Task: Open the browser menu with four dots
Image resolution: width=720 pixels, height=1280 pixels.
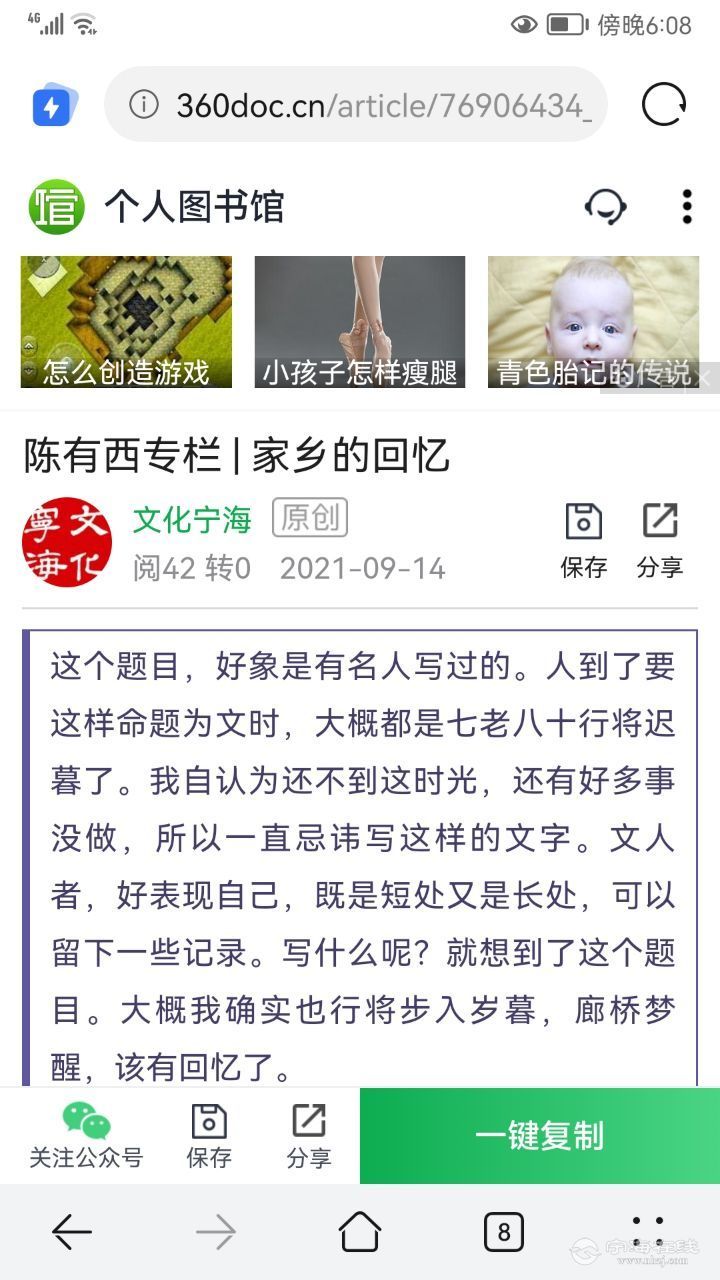Action: [648, 1232]
